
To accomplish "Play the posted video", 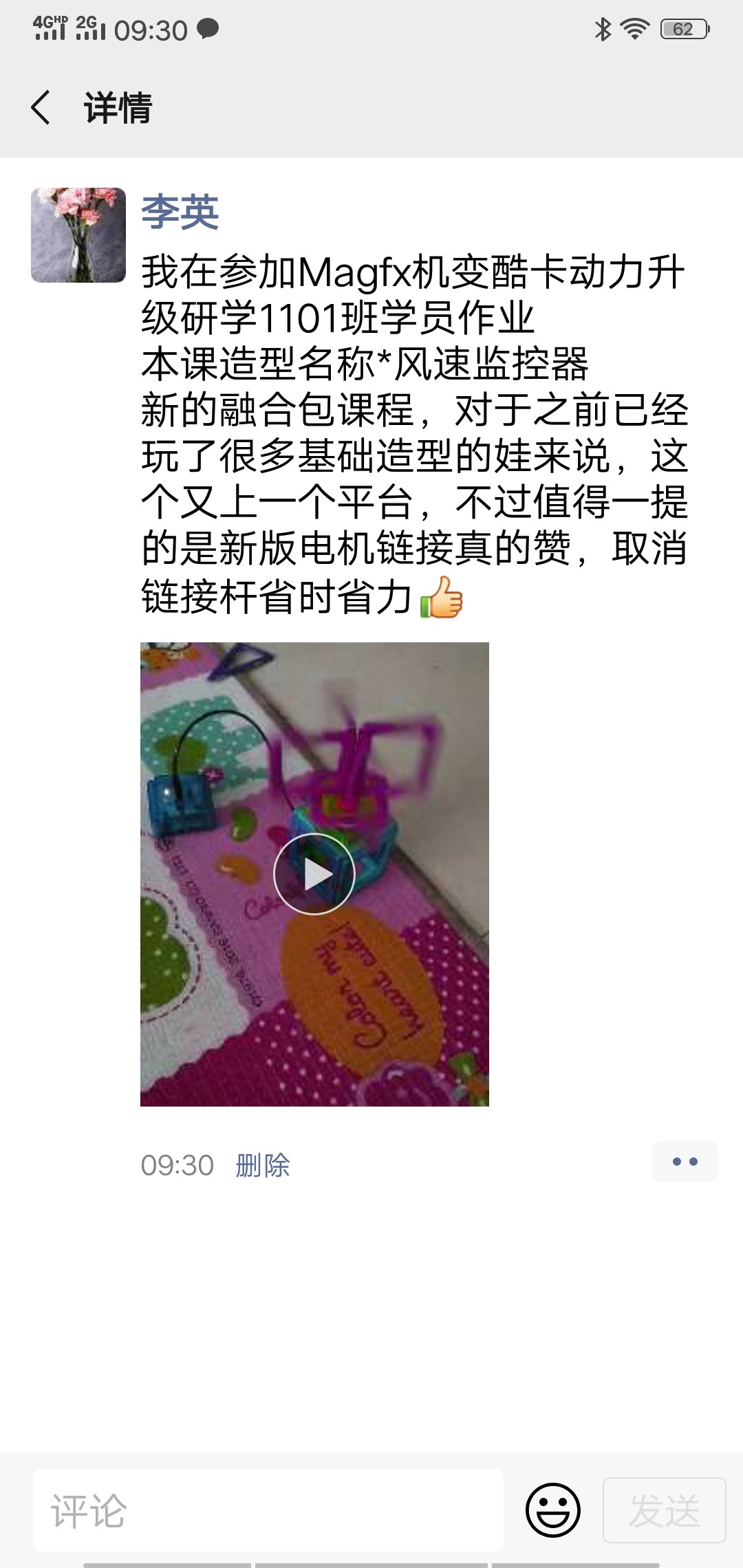I will (x=314, y=874).
